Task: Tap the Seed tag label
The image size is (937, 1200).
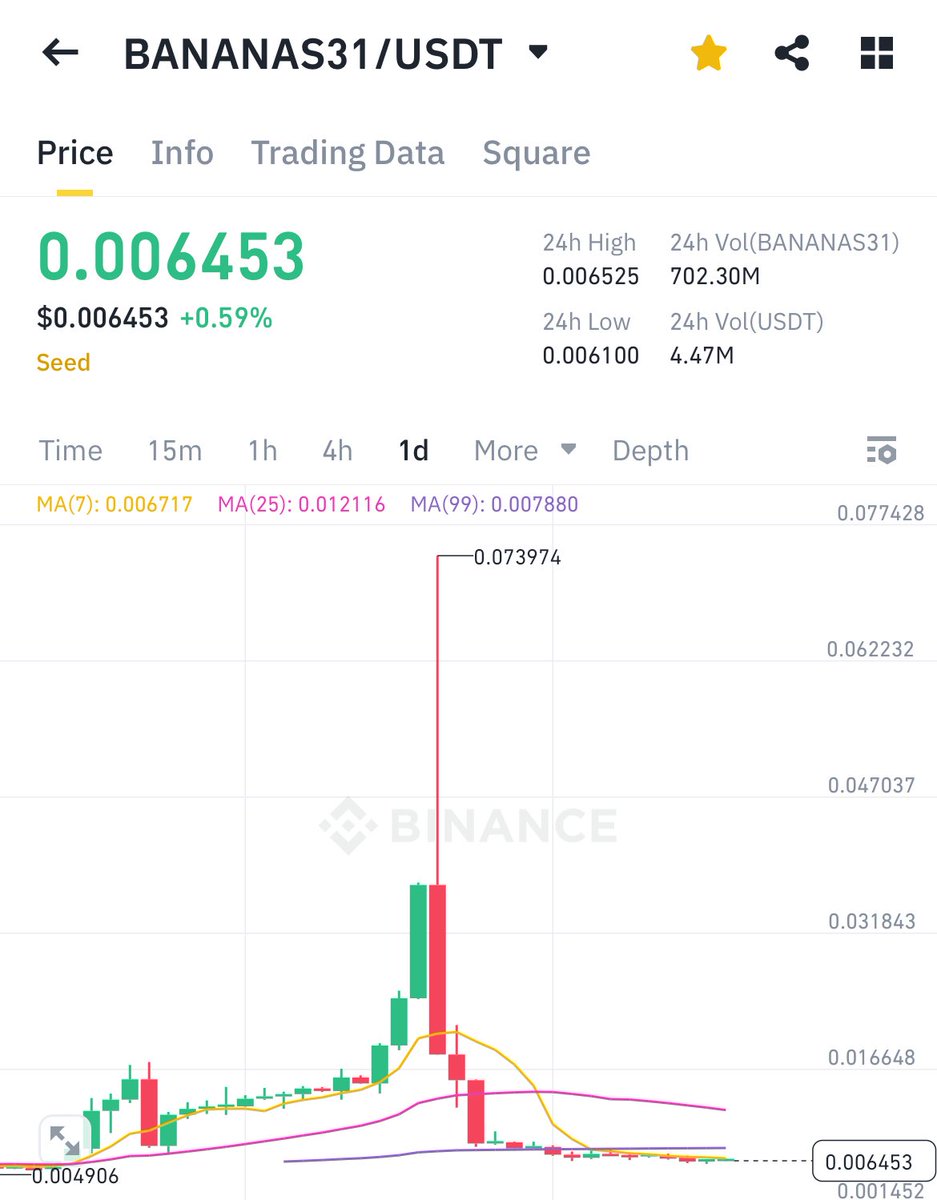Action: (63, 362)
